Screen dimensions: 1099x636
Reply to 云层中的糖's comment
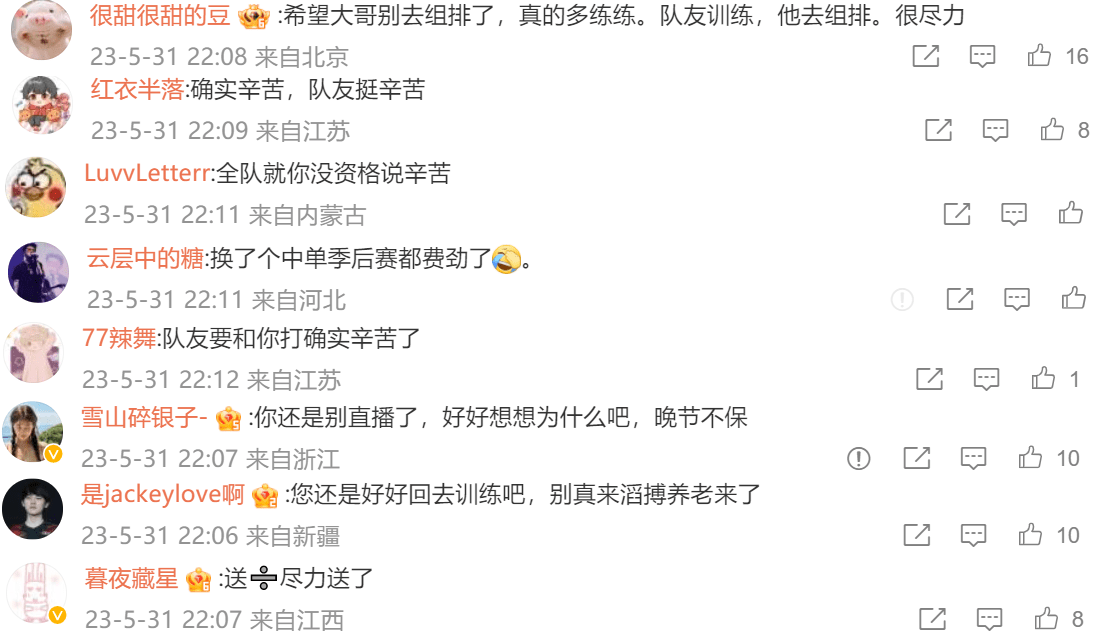(1016, 298)
